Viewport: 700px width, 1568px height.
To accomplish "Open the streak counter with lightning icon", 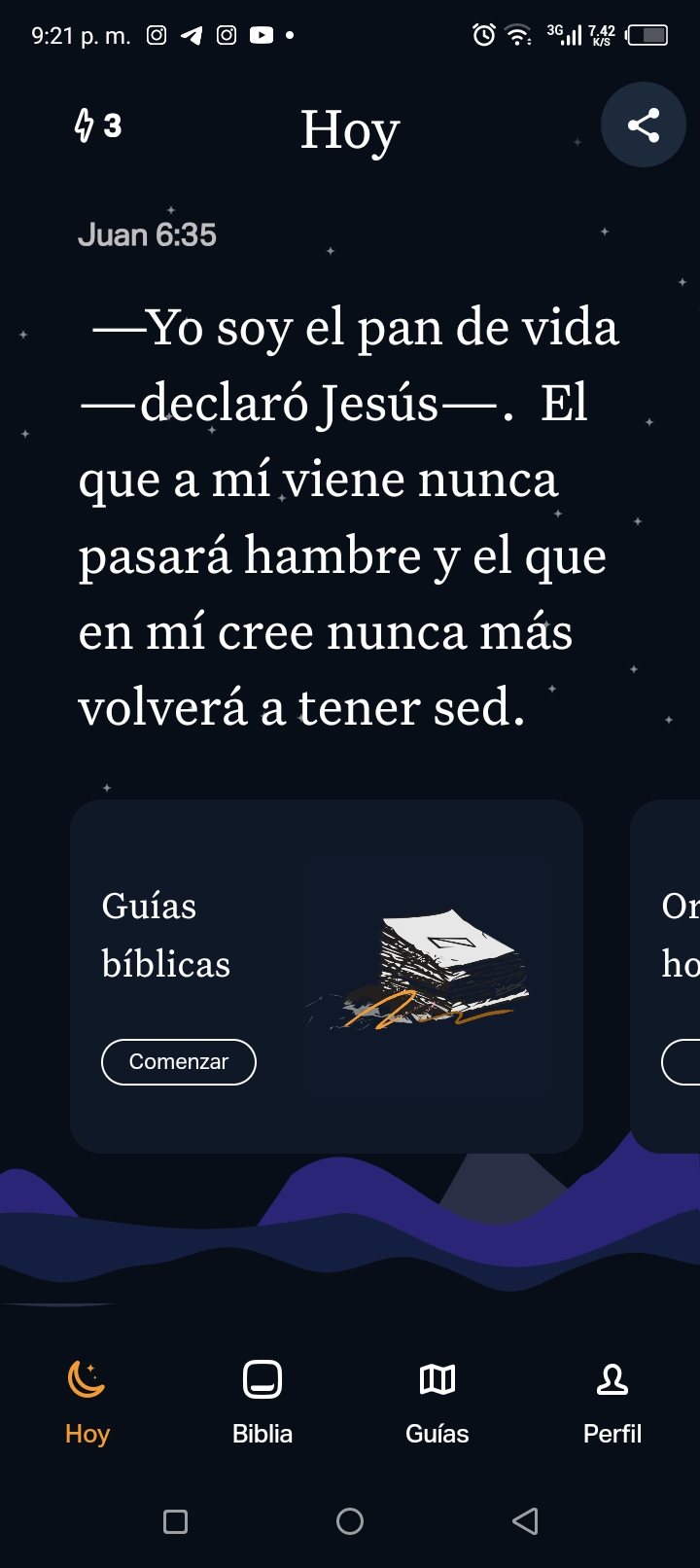I will pos(98,125).
